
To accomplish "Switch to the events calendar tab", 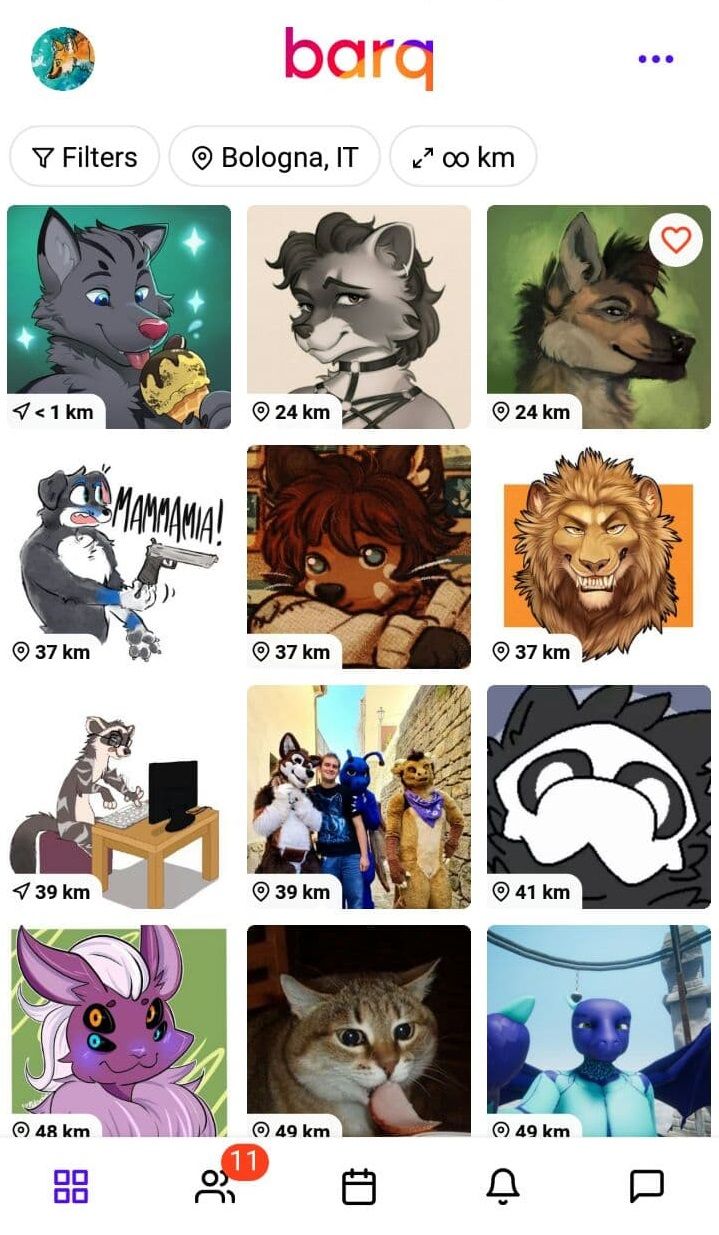I will tap(359, 1187).
